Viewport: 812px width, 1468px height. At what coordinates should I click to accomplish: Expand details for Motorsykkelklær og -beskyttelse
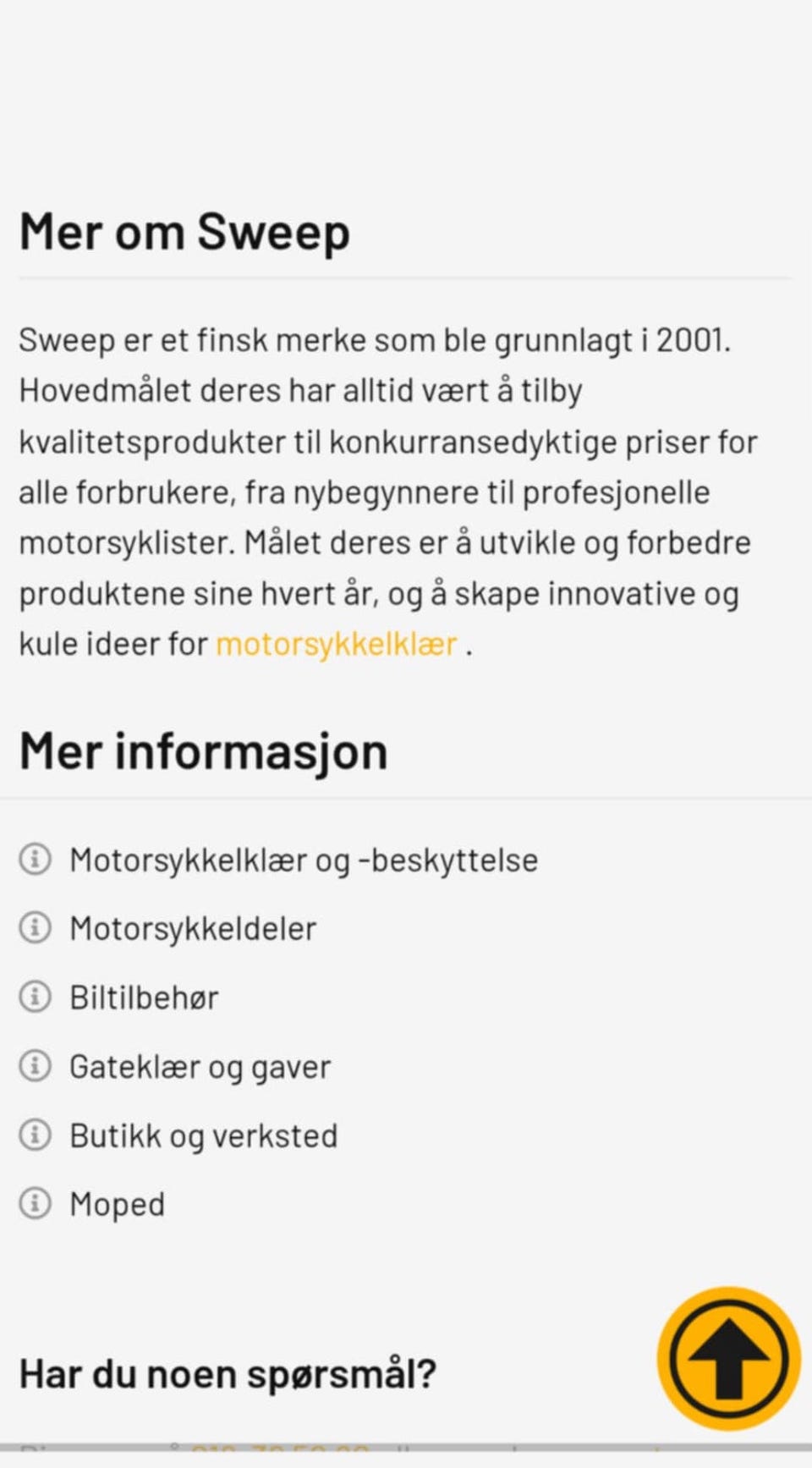[x=303, y=859]
